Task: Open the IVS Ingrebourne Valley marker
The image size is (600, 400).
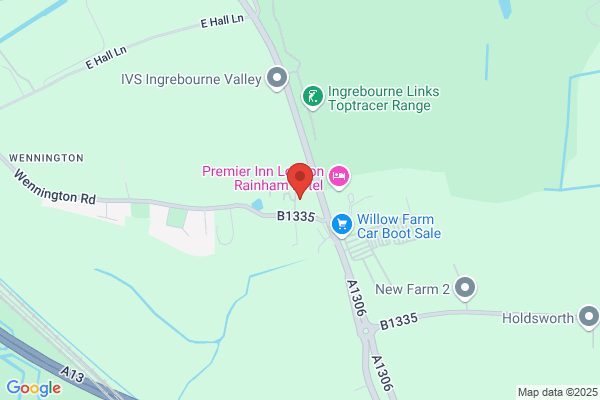Action: pyautogui.click(x=278, y=77)
